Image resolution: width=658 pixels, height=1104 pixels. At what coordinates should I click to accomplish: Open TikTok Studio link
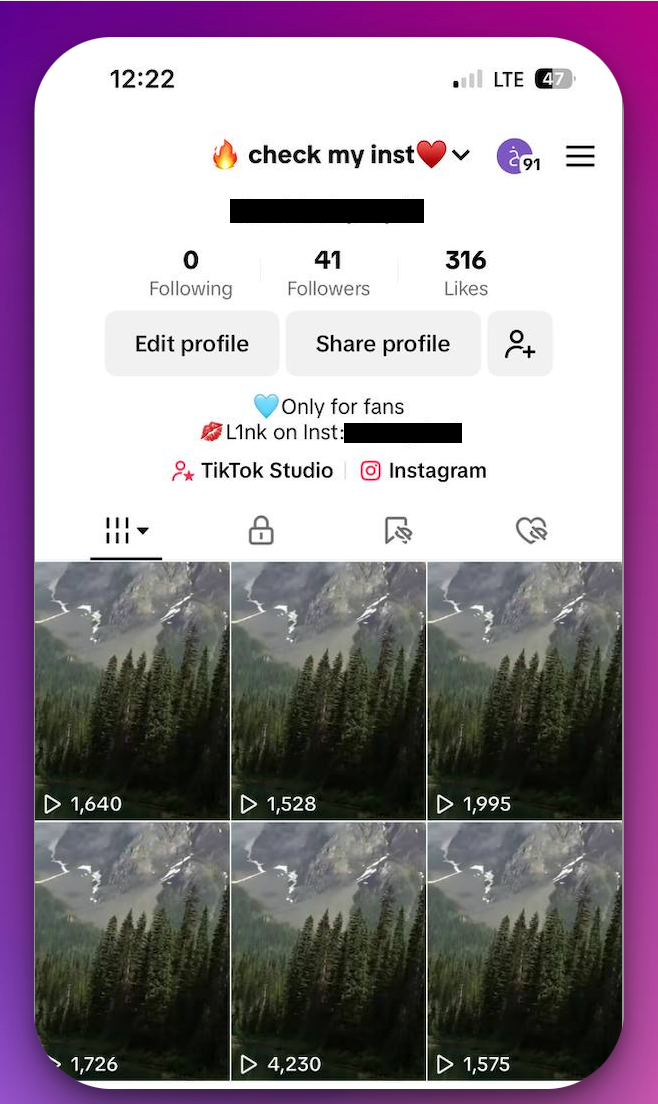click(x=253, y=471)
